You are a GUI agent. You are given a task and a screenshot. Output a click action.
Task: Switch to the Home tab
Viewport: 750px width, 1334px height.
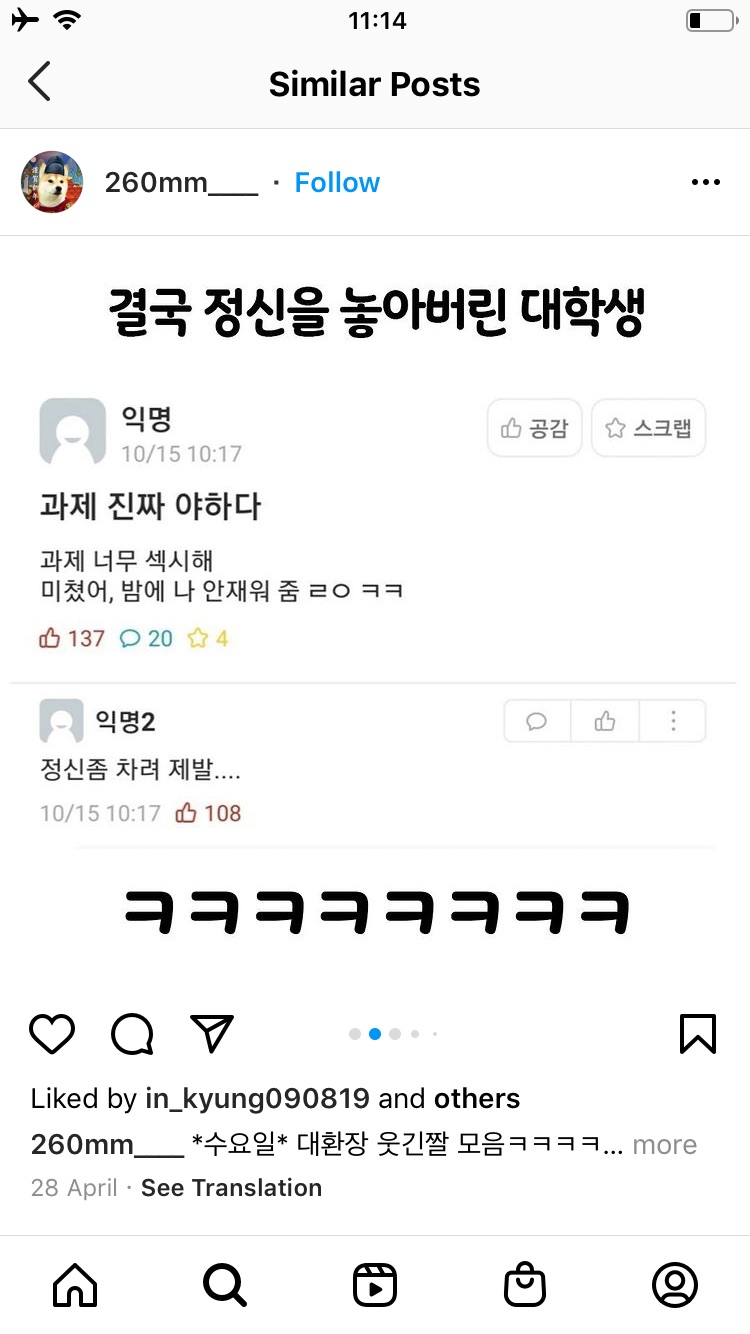pyautogui.click(x=75, y=1285)
